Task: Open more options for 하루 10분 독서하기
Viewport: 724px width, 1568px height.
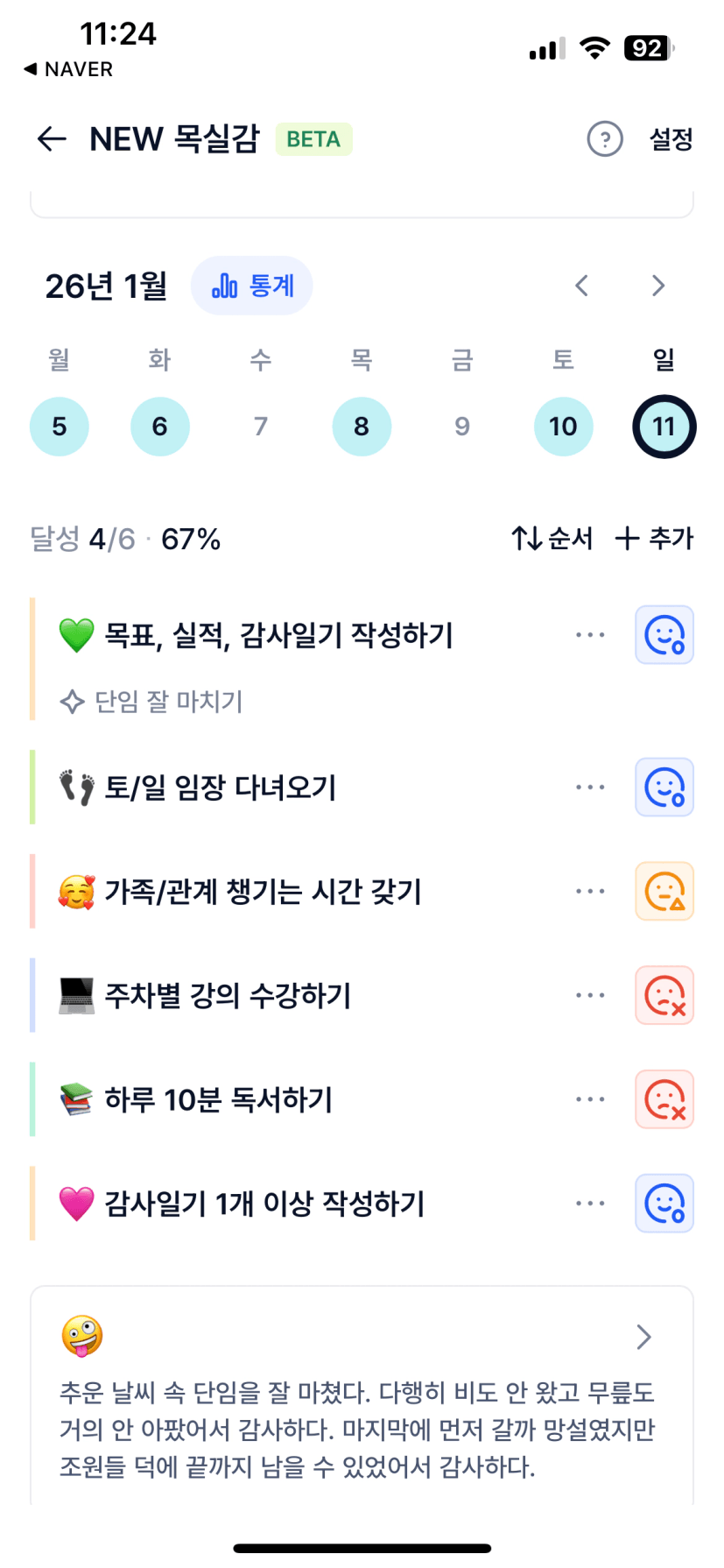Action: [590, 1099]
